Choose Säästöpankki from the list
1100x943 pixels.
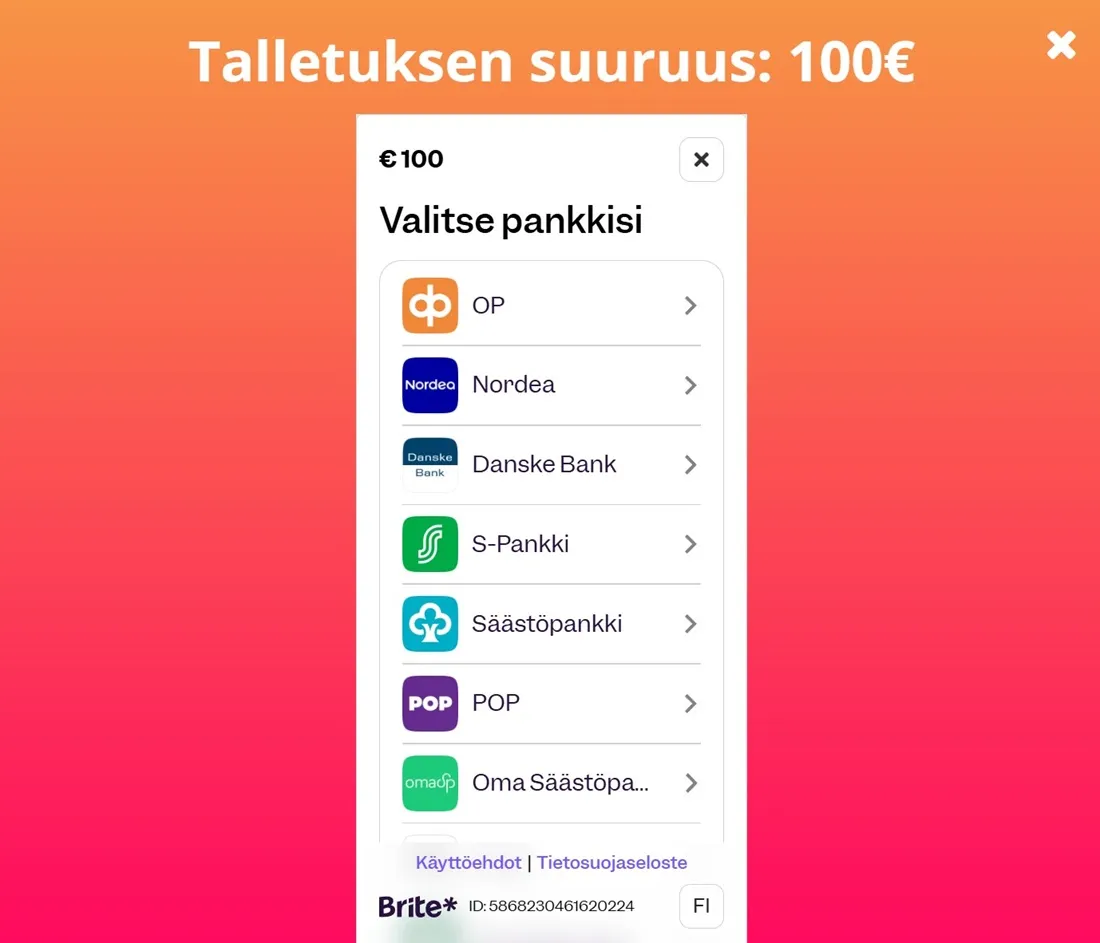(x=551, y=624)
